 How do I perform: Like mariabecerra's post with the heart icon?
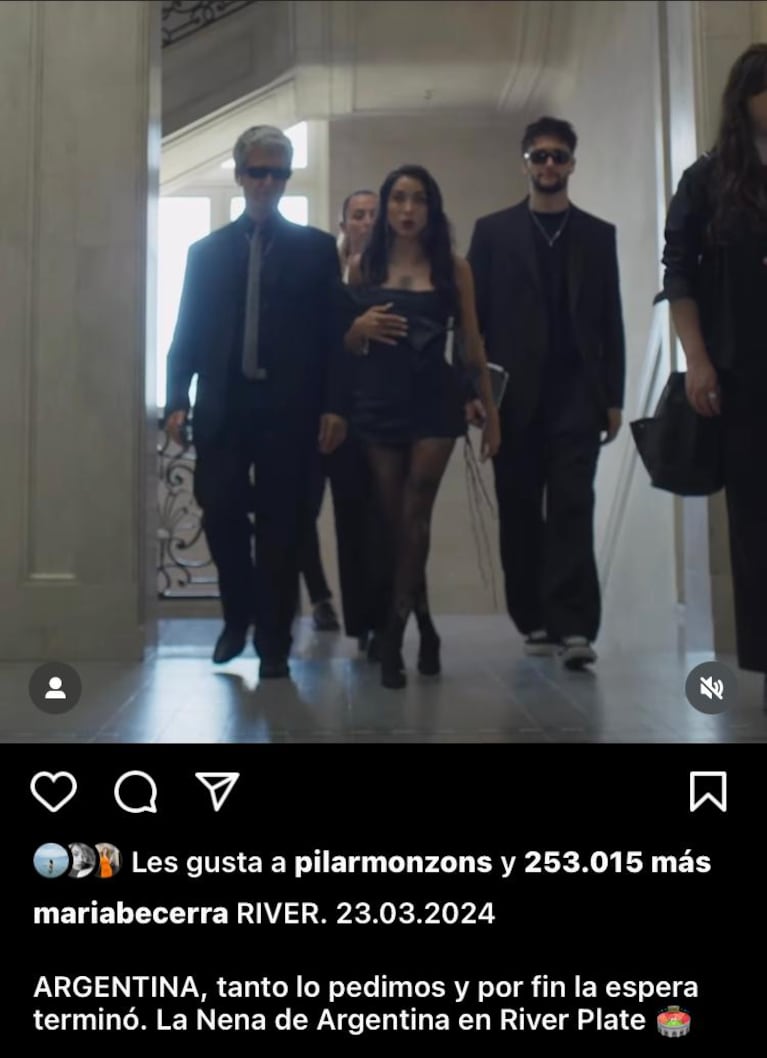coord(53,792)
